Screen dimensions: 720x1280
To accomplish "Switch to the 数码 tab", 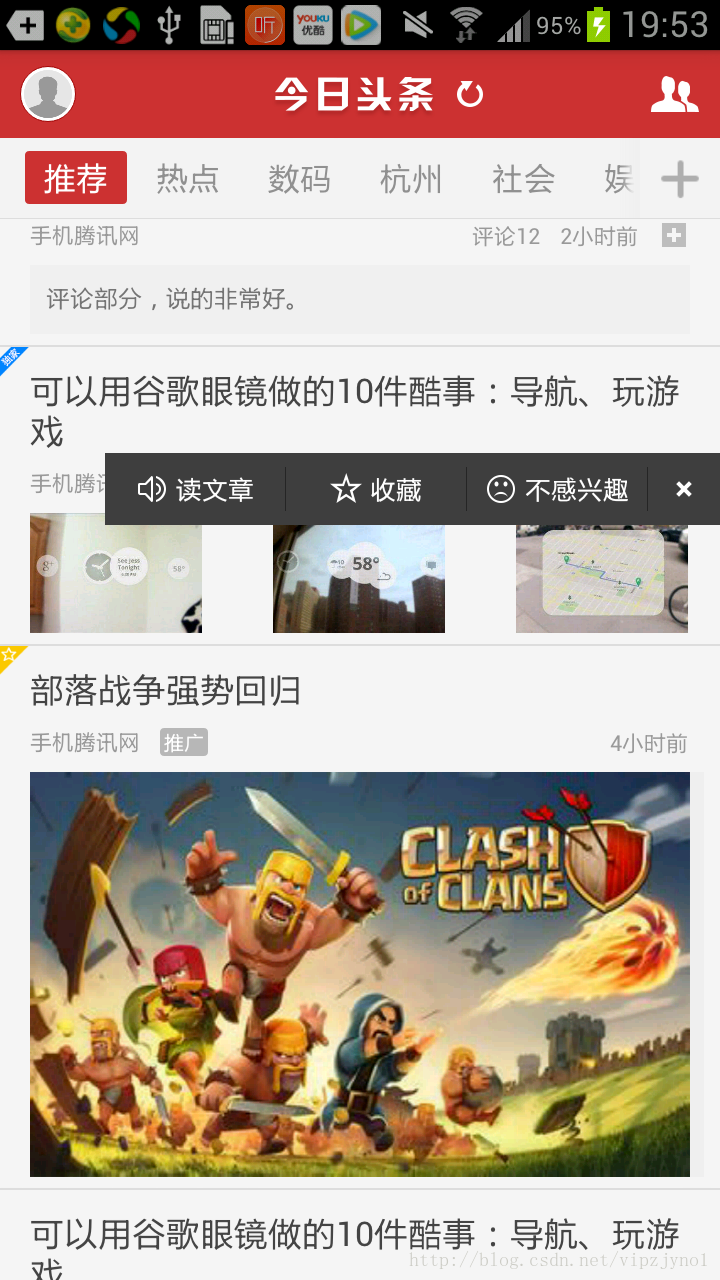I will (x=299, y=179).
